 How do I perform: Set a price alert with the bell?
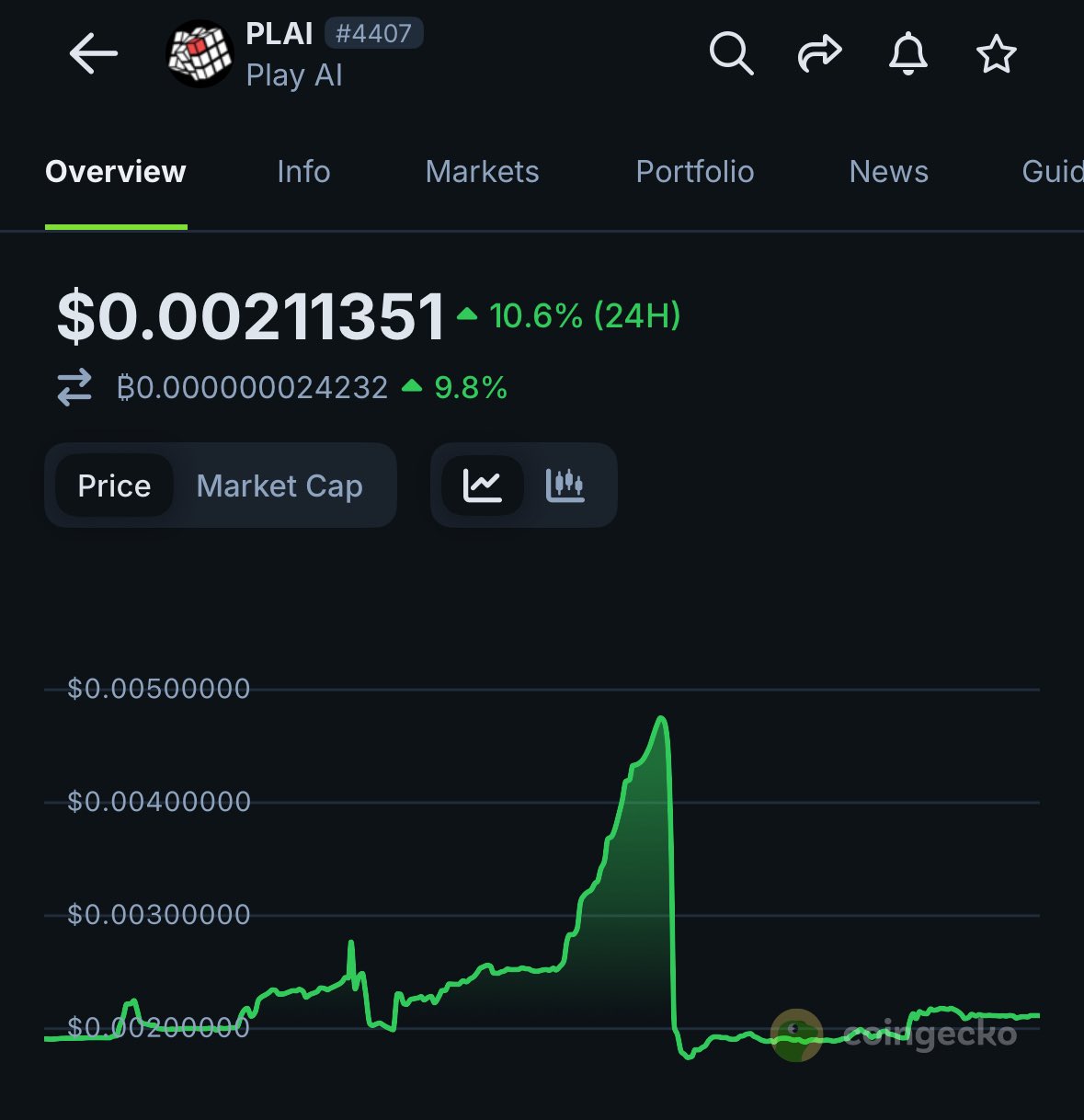click(907, 54)
